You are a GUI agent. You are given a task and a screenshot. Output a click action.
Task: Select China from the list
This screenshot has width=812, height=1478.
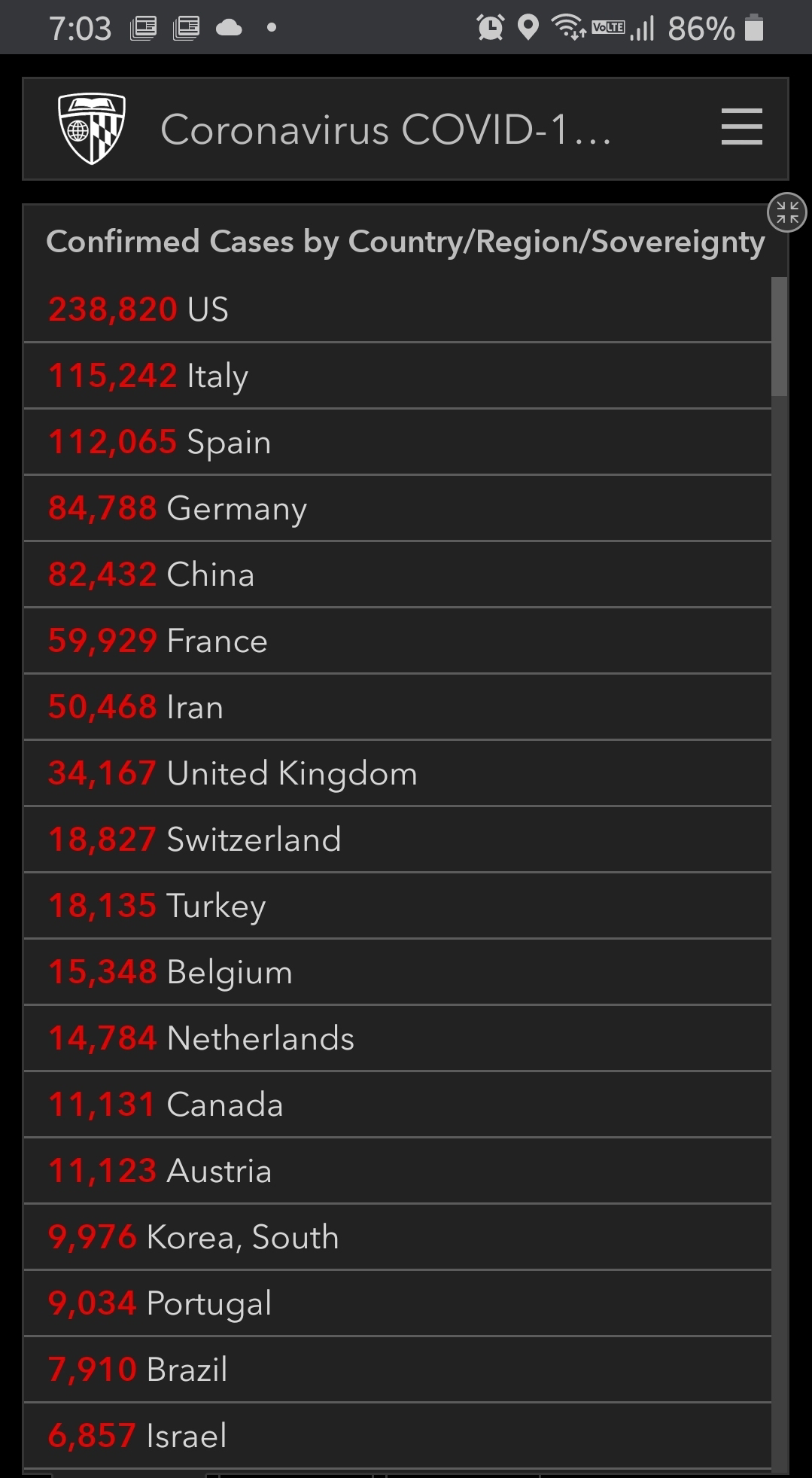[x=397, y=574]
